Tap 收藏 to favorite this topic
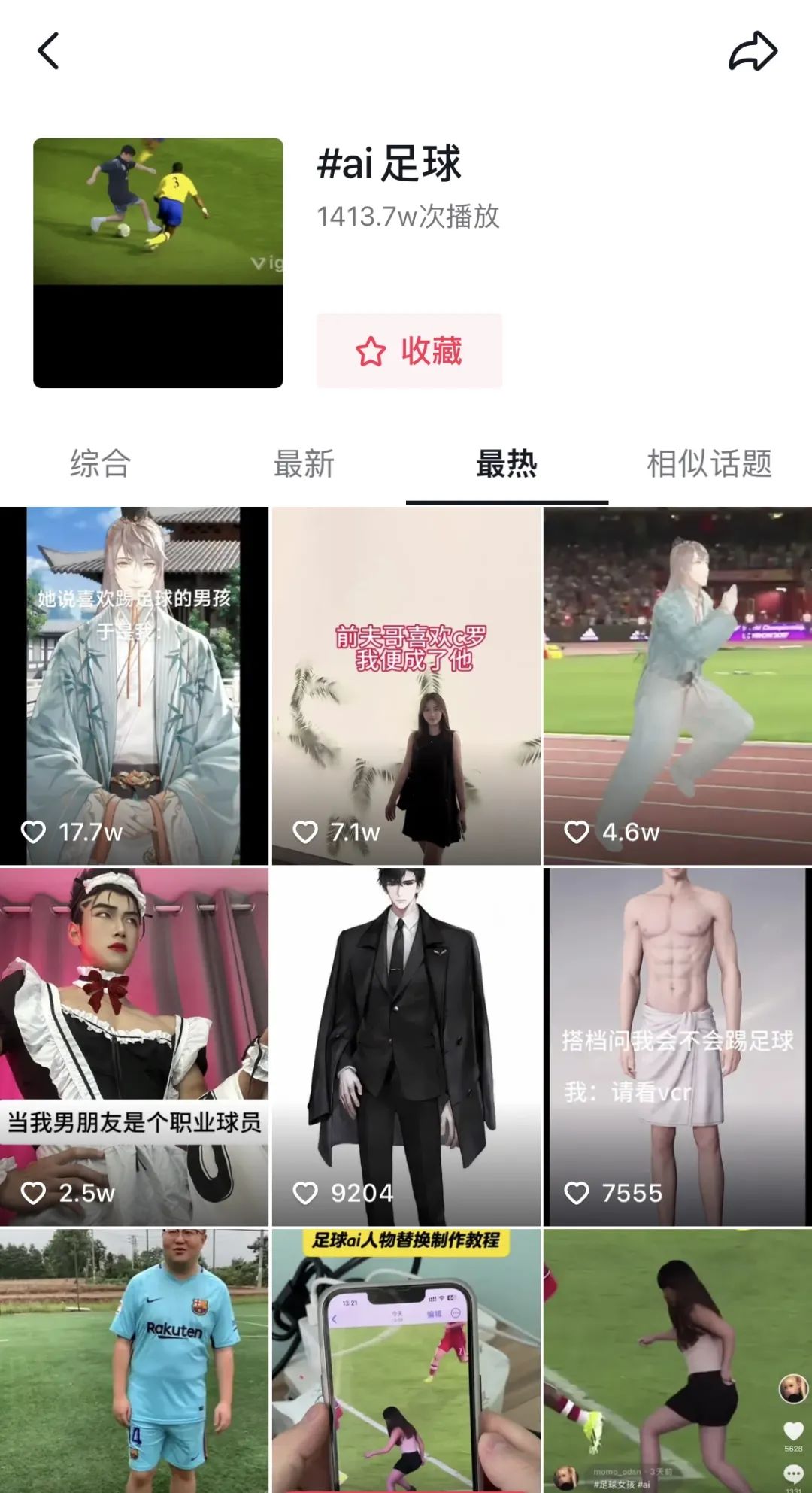The image size is (812, 1493). pos(409,350)
